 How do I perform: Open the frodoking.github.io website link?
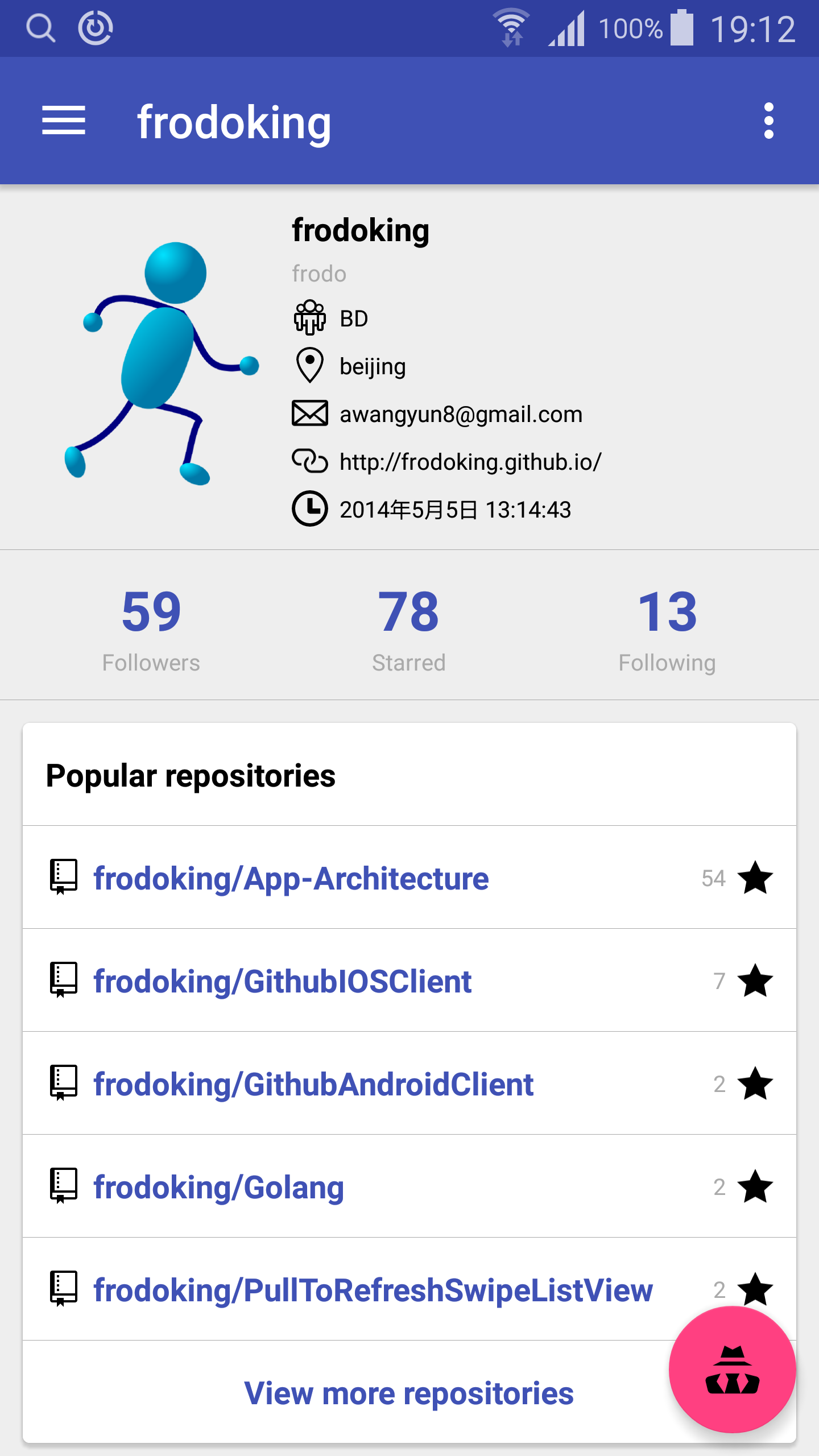click(x=470, y=462)
